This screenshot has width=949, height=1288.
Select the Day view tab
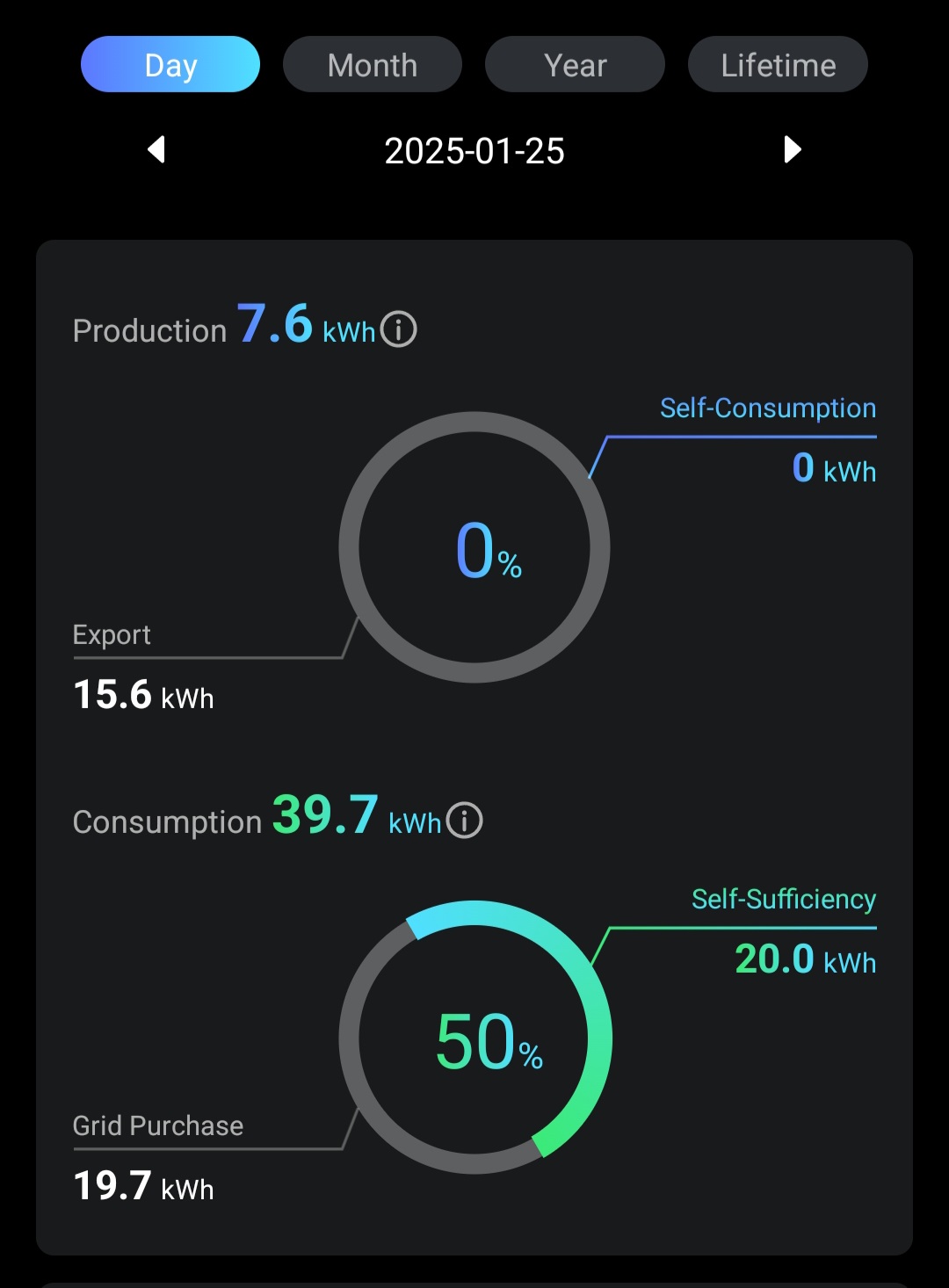(x=170, y=65)
